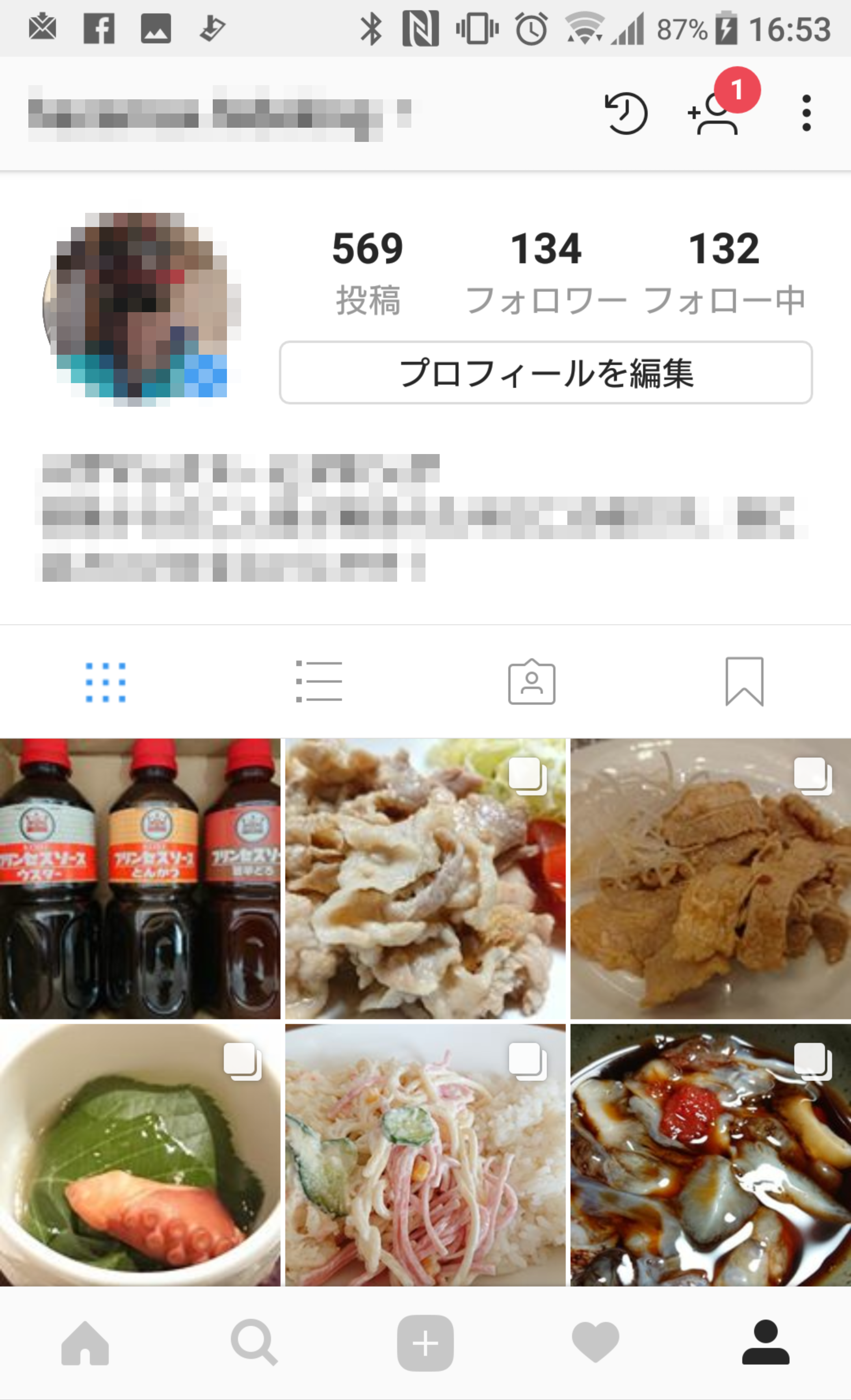Tap プロフィールを編集 button
The height and width of the screenshot is (1400, 851).
(545, 373)
